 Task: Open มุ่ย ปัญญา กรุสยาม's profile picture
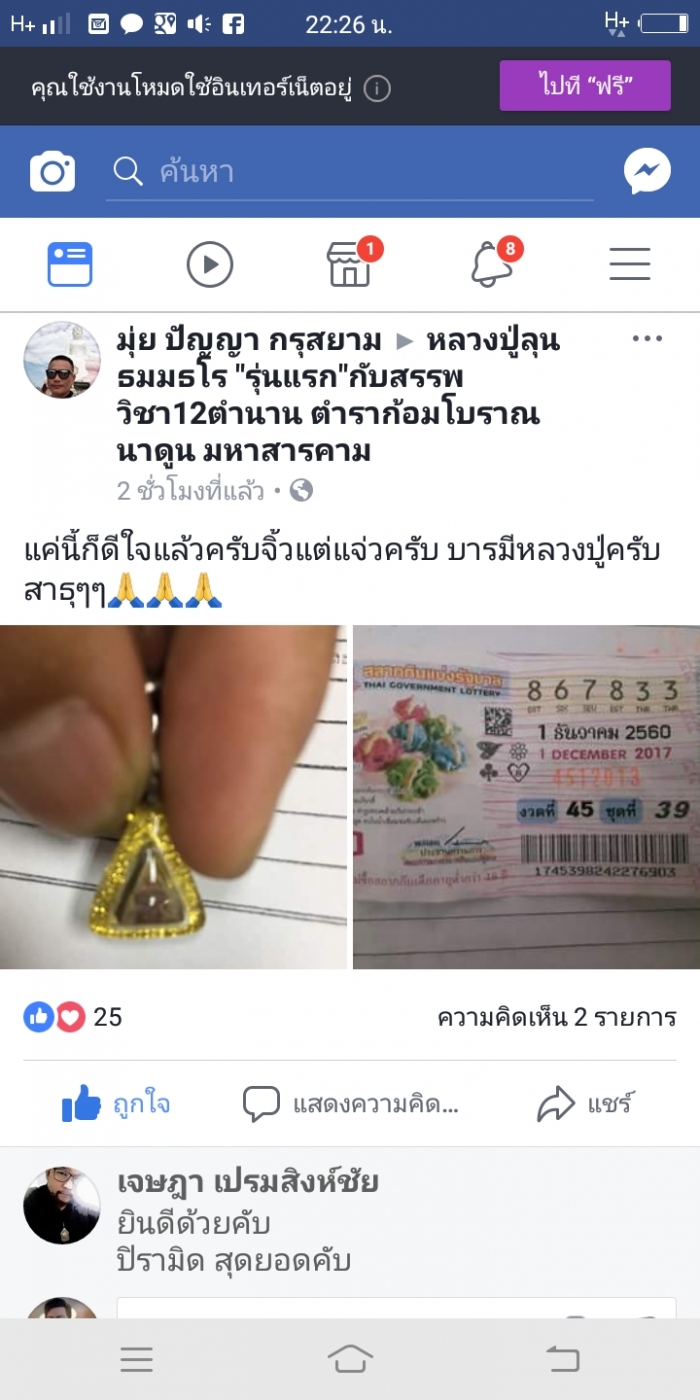point(62,360)
